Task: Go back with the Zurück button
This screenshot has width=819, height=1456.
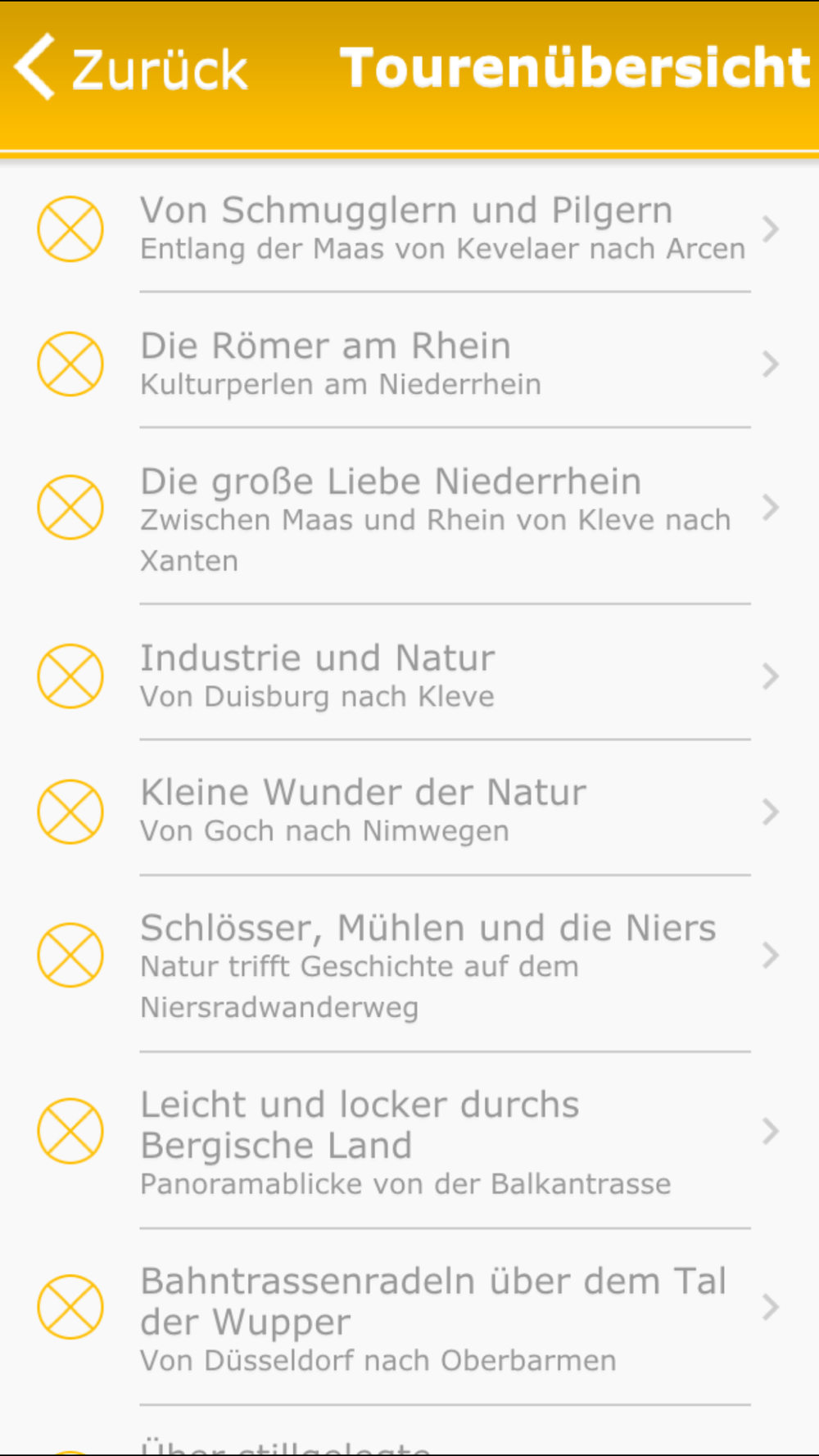Action: pos(131,68)
